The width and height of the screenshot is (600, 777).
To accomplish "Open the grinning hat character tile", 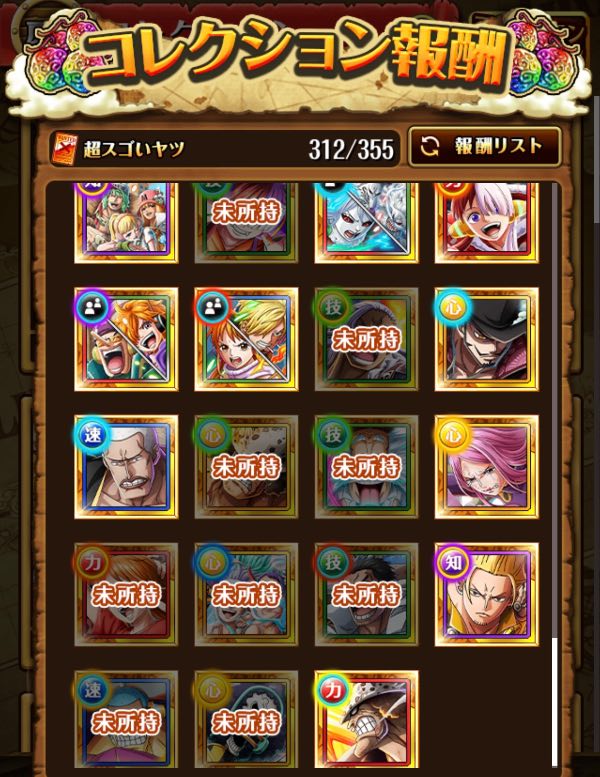I will coord(366,720).
